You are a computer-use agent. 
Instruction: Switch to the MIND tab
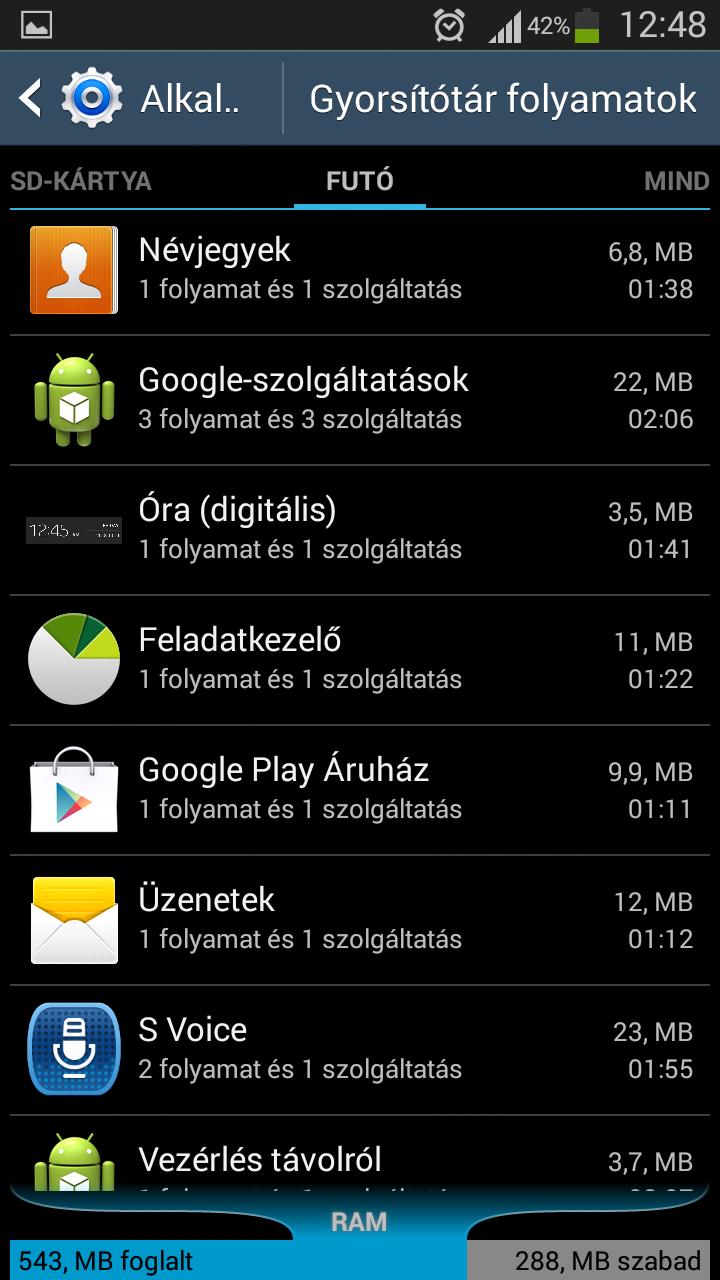[676, 181]
